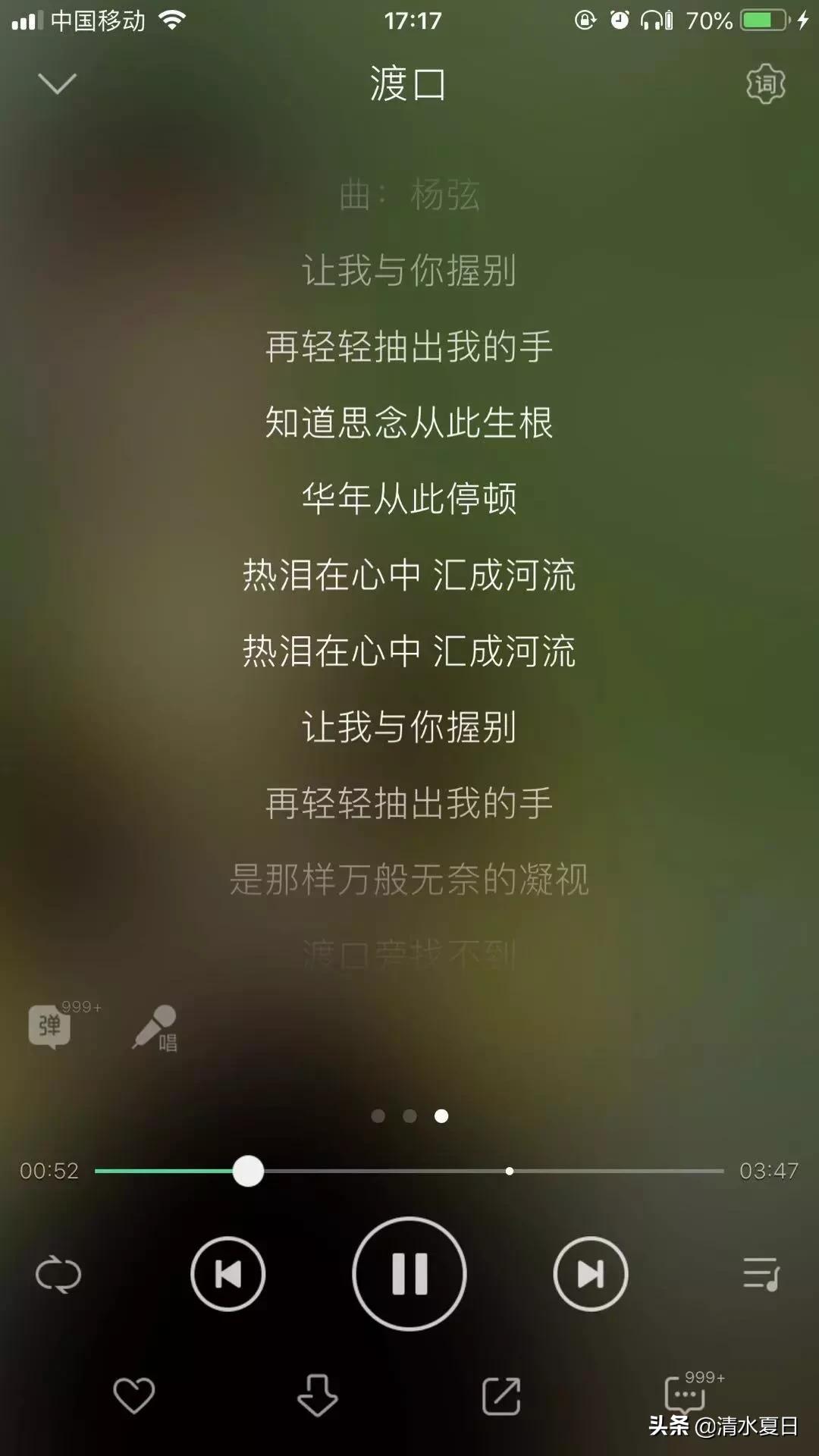The height and width of the screenshot is (1456, 819).
Task: Select the third page indicator dot
Action: [x=442, y=1115]
